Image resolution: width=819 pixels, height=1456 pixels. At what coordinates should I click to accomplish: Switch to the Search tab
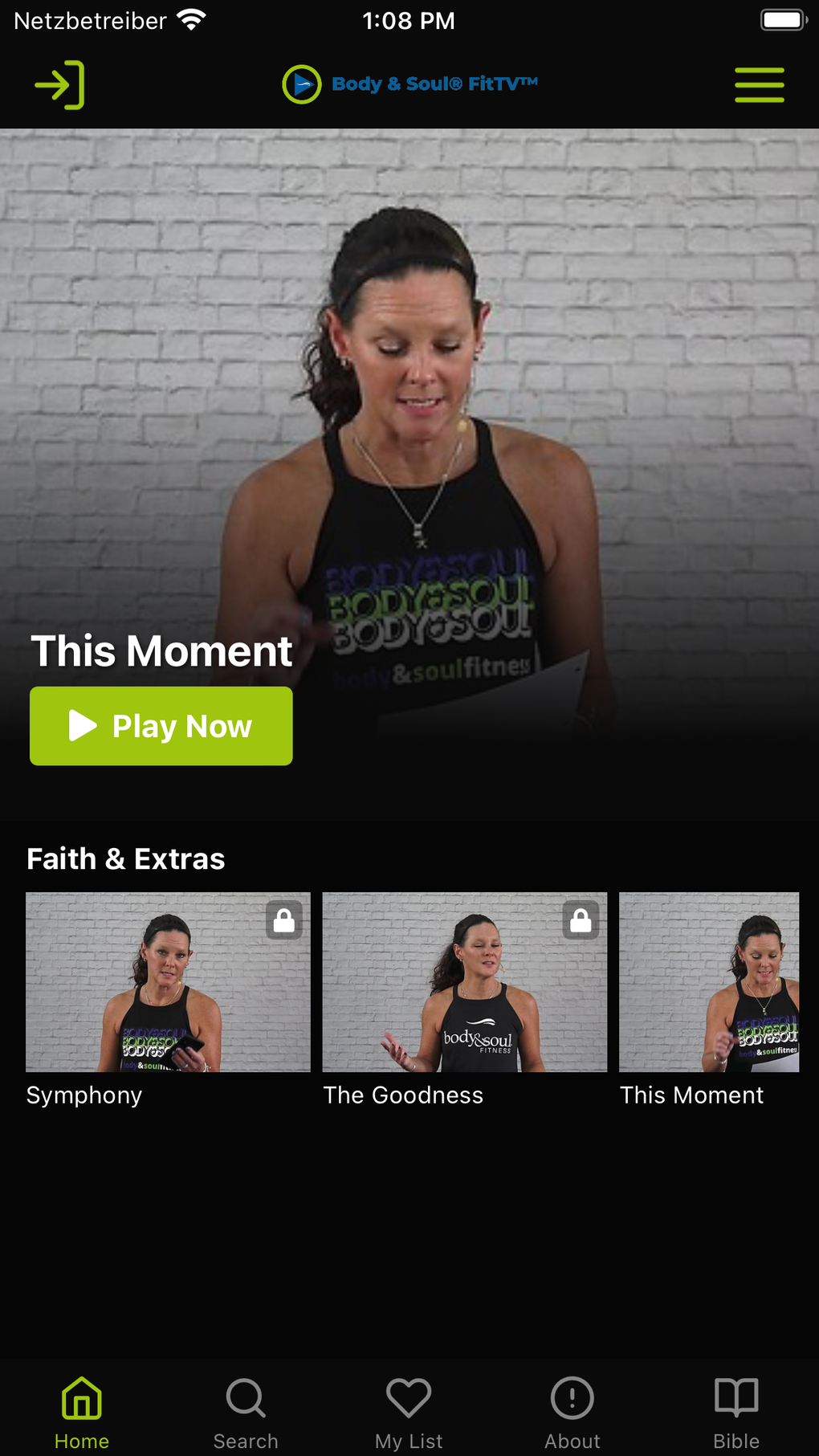(246, 1412)
